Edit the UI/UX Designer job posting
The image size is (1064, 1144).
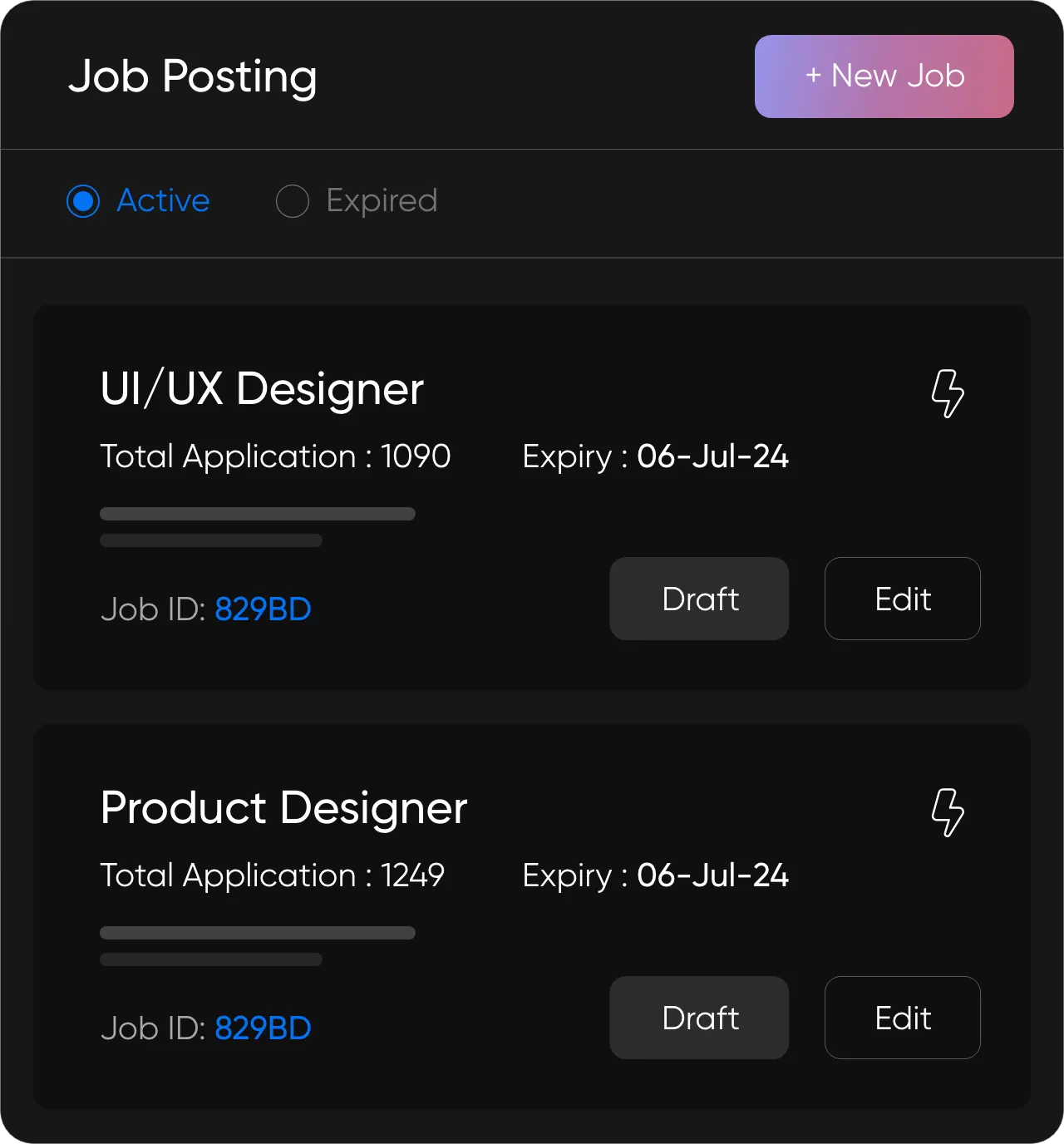pos(903,599)
